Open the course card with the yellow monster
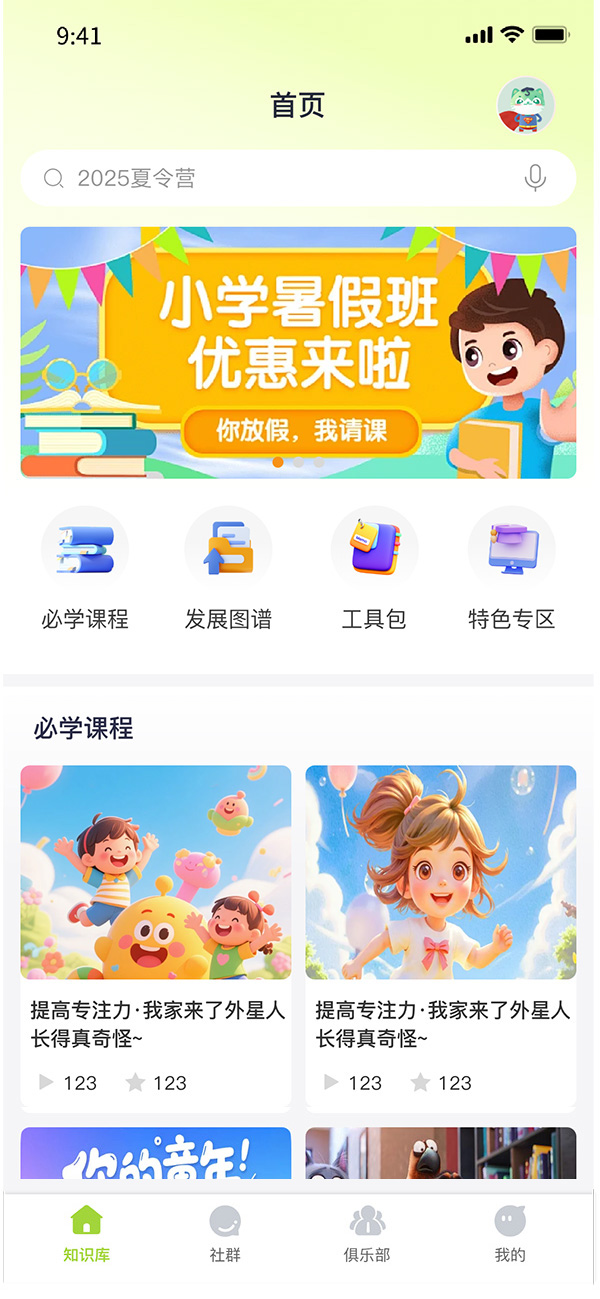Screen dimensions: 600x1299 click(156, 935)
